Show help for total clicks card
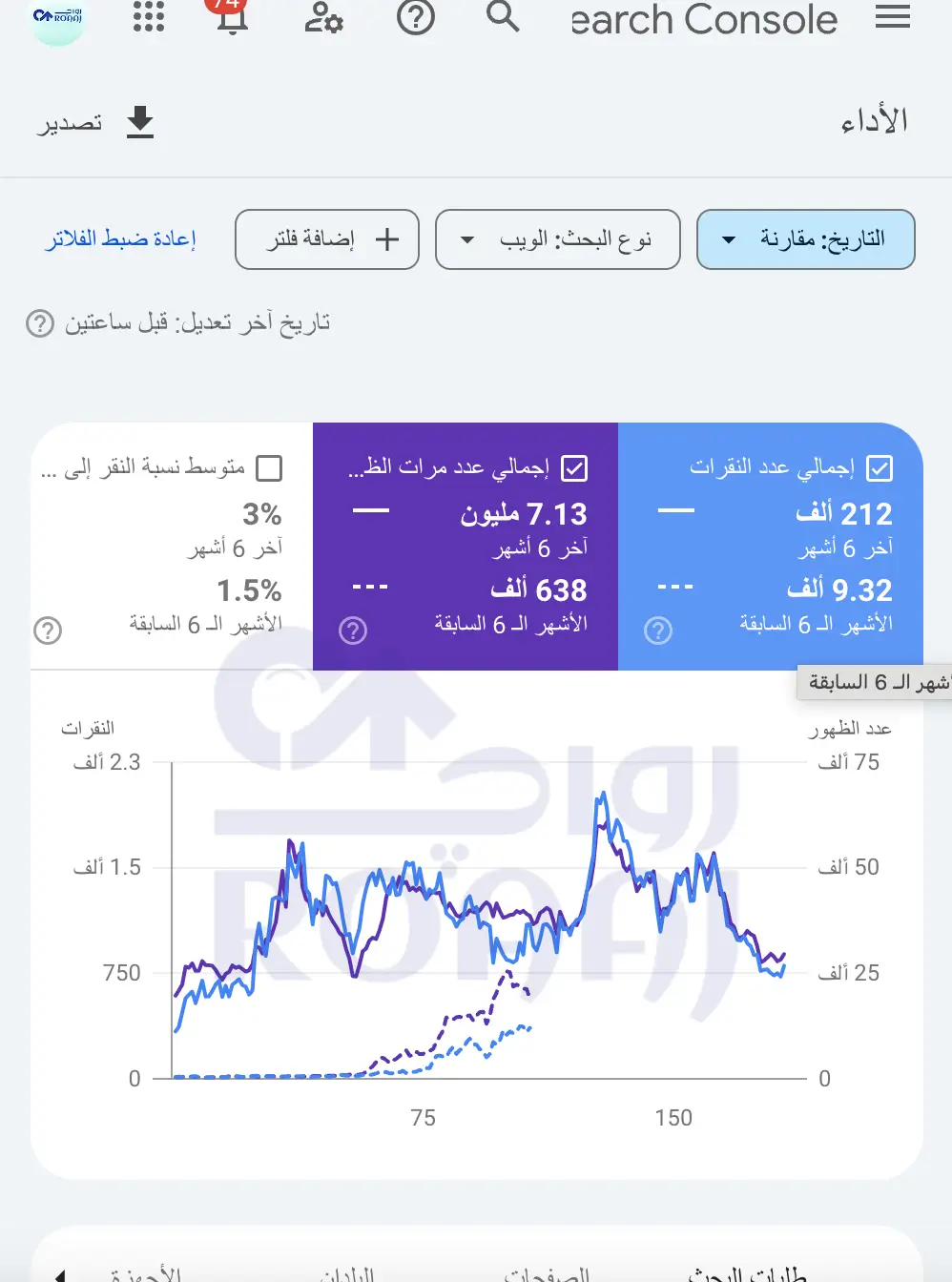The image size is (952, 1282). tap(658, 631)
